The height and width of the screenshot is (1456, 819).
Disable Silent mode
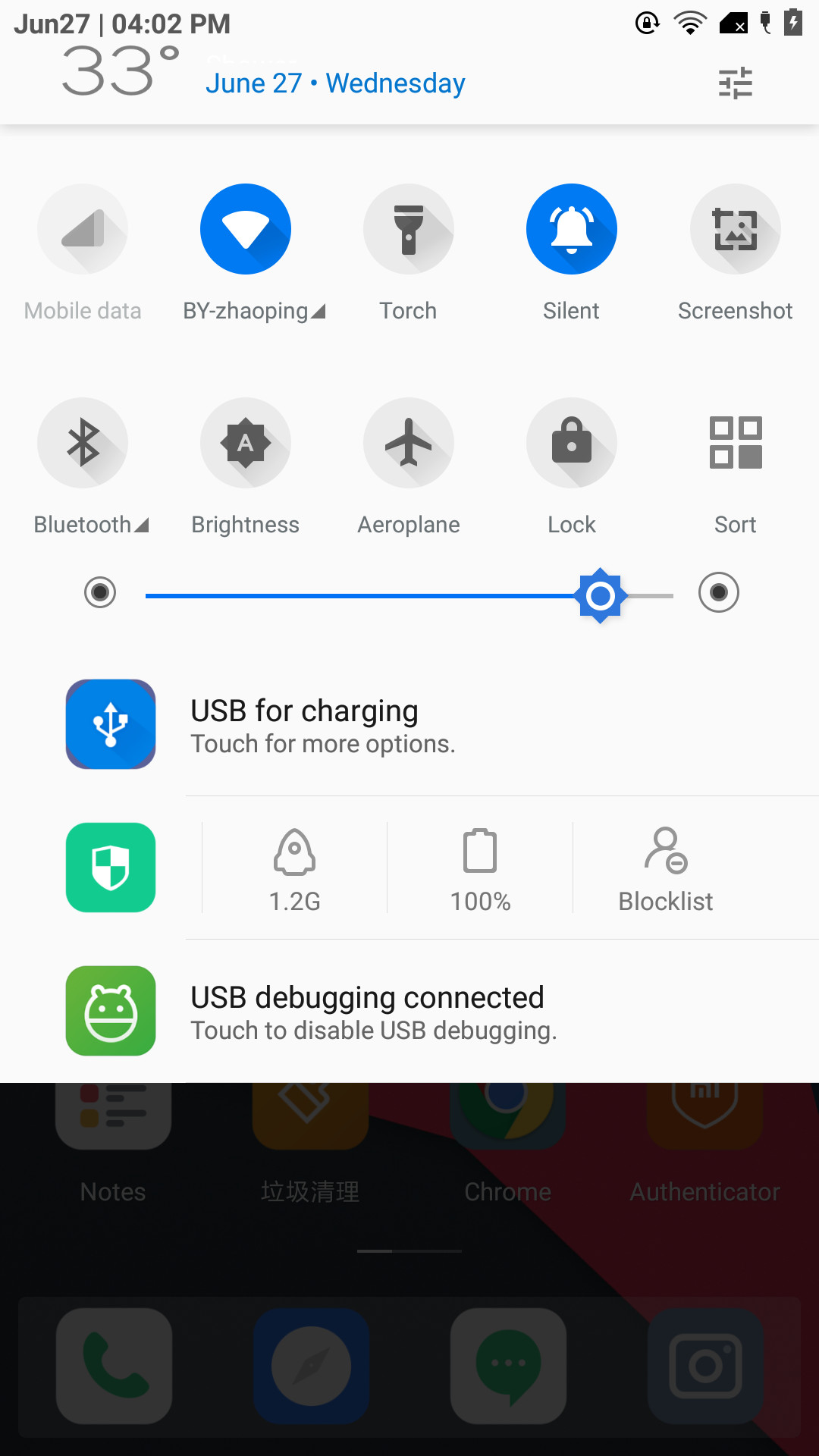[x=572, y=229]
